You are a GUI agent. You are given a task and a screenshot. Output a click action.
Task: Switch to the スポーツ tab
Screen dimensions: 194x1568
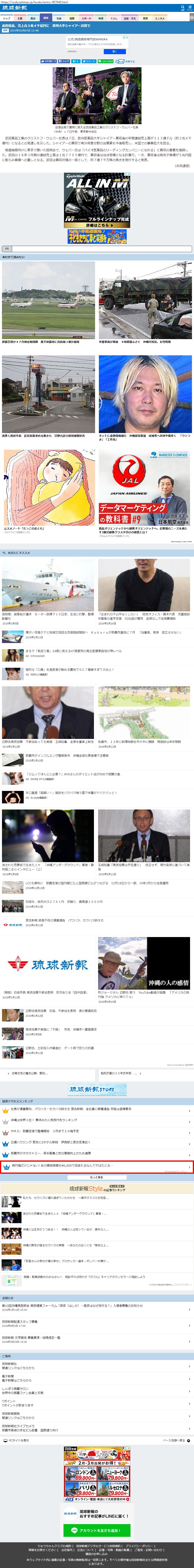point(87,18)
